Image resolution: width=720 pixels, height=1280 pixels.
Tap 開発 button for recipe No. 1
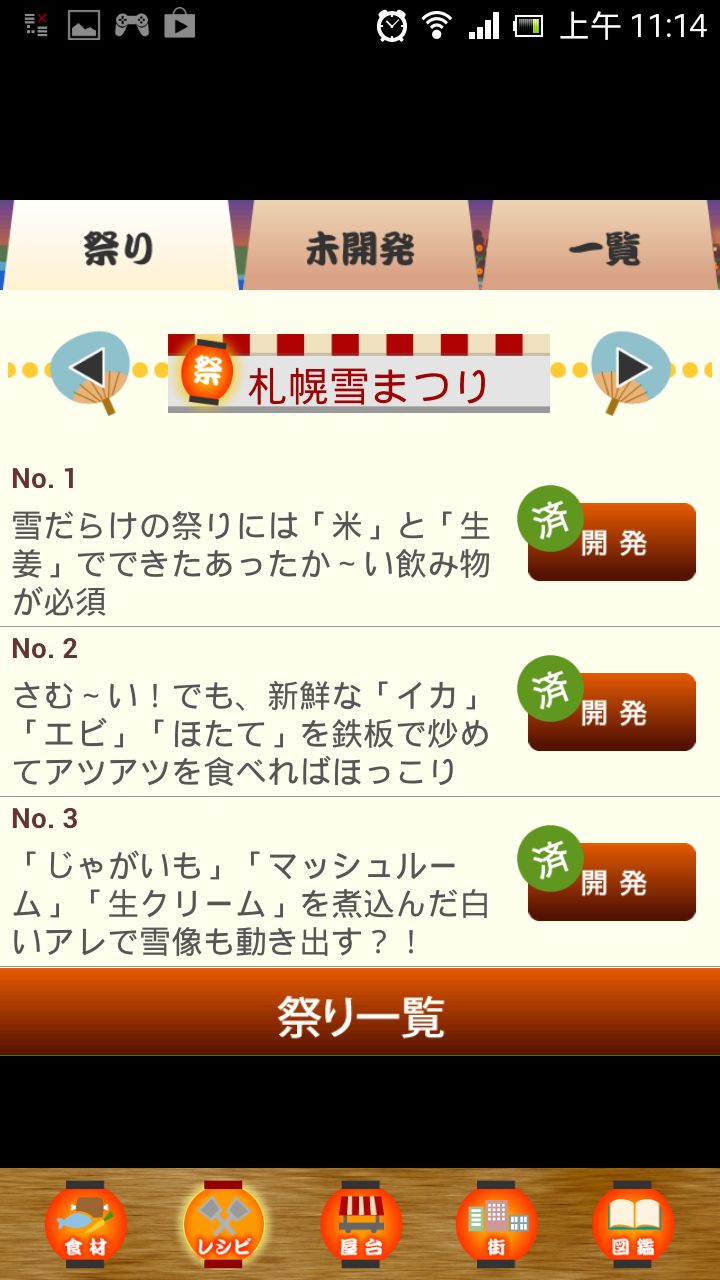click(x=612, y=542)
